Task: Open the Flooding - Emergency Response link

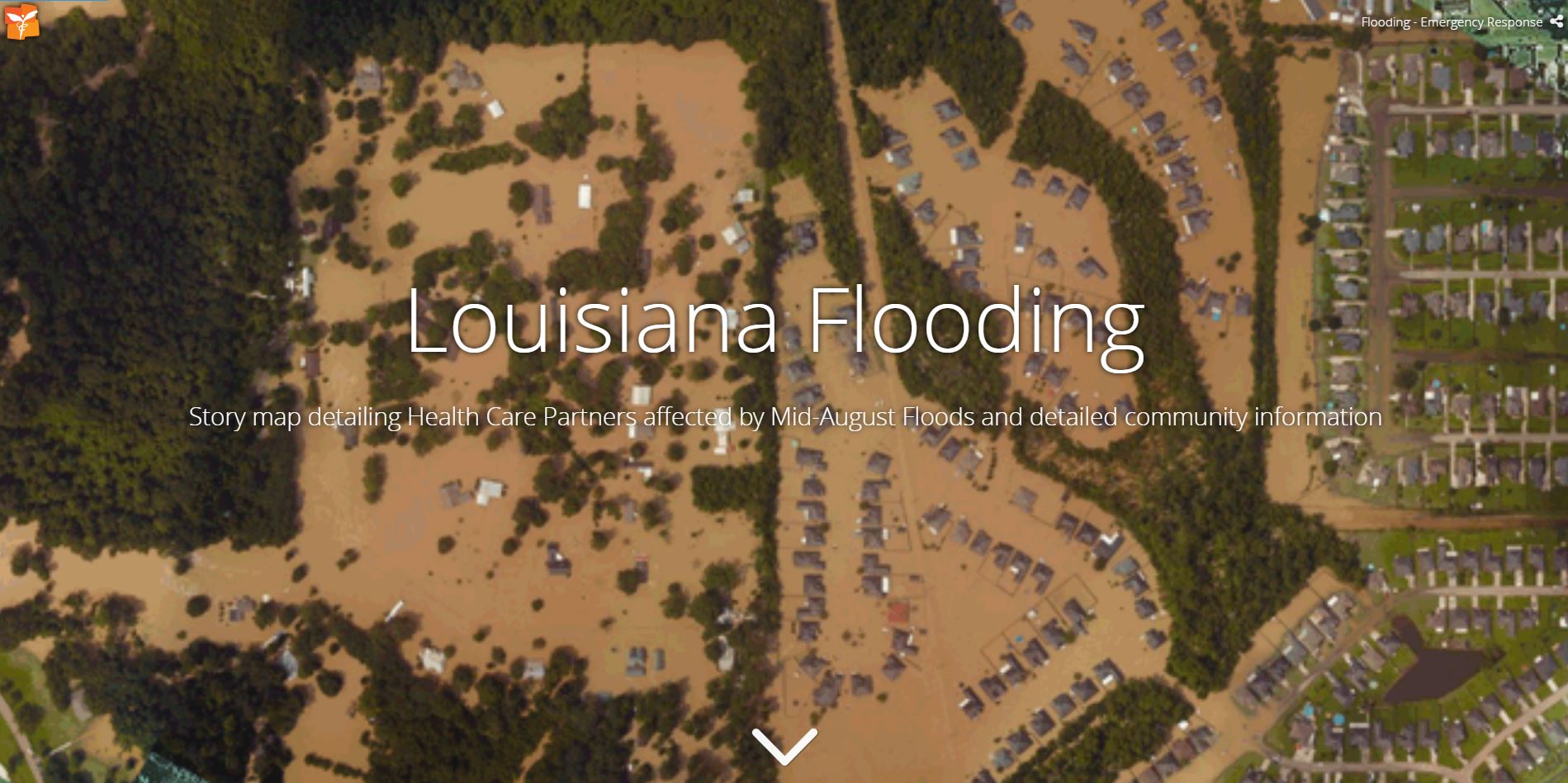Action: tap(1451, 22)
